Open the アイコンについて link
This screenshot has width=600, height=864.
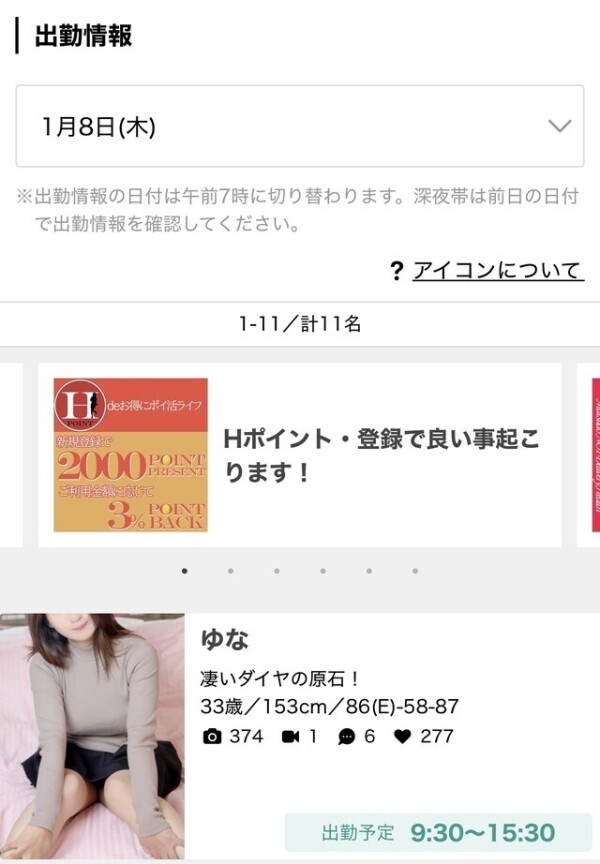[x=496, y=270]
